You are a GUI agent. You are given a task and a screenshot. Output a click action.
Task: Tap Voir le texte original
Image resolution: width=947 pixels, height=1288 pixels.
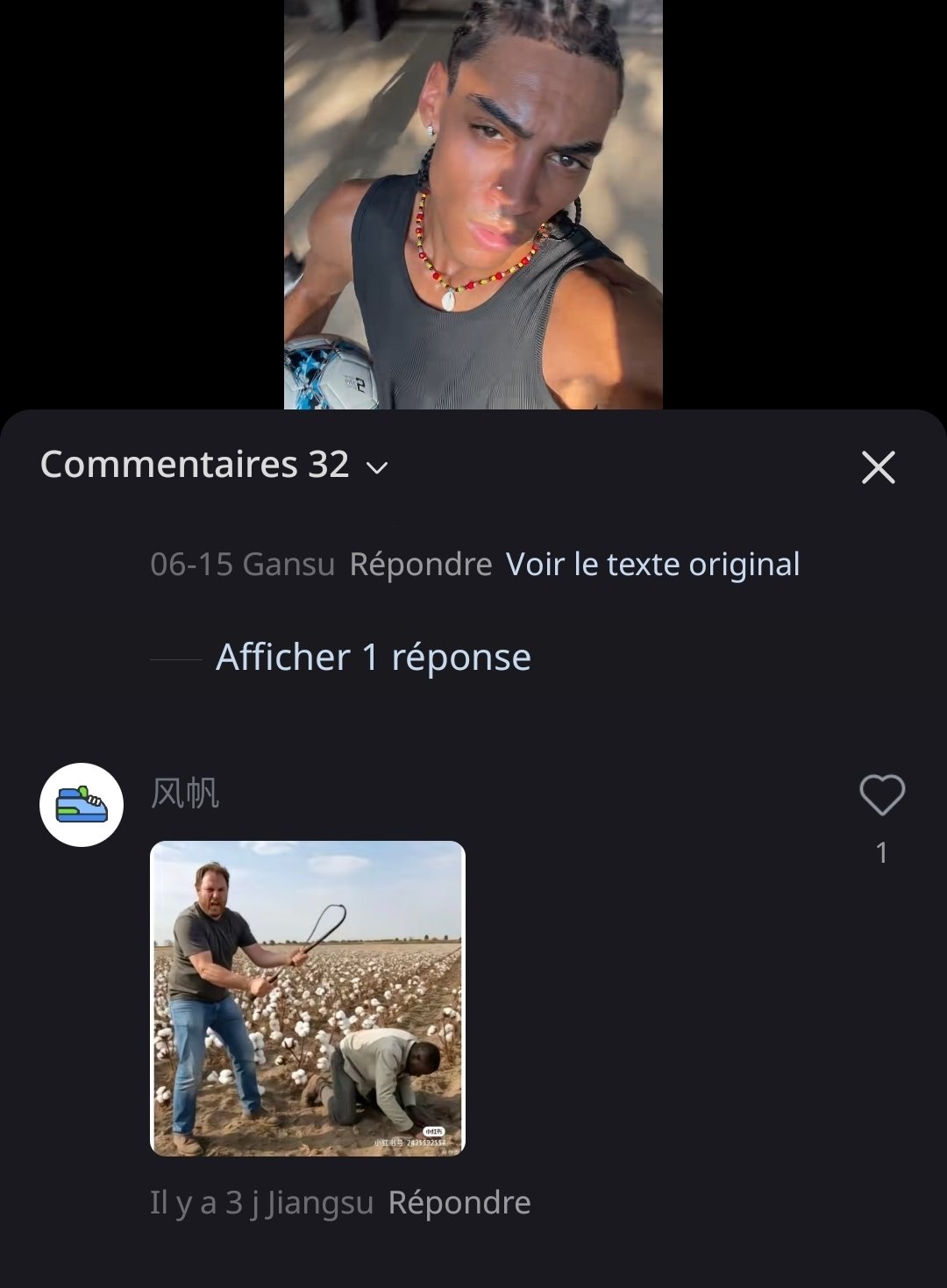(x=652, y=565)
